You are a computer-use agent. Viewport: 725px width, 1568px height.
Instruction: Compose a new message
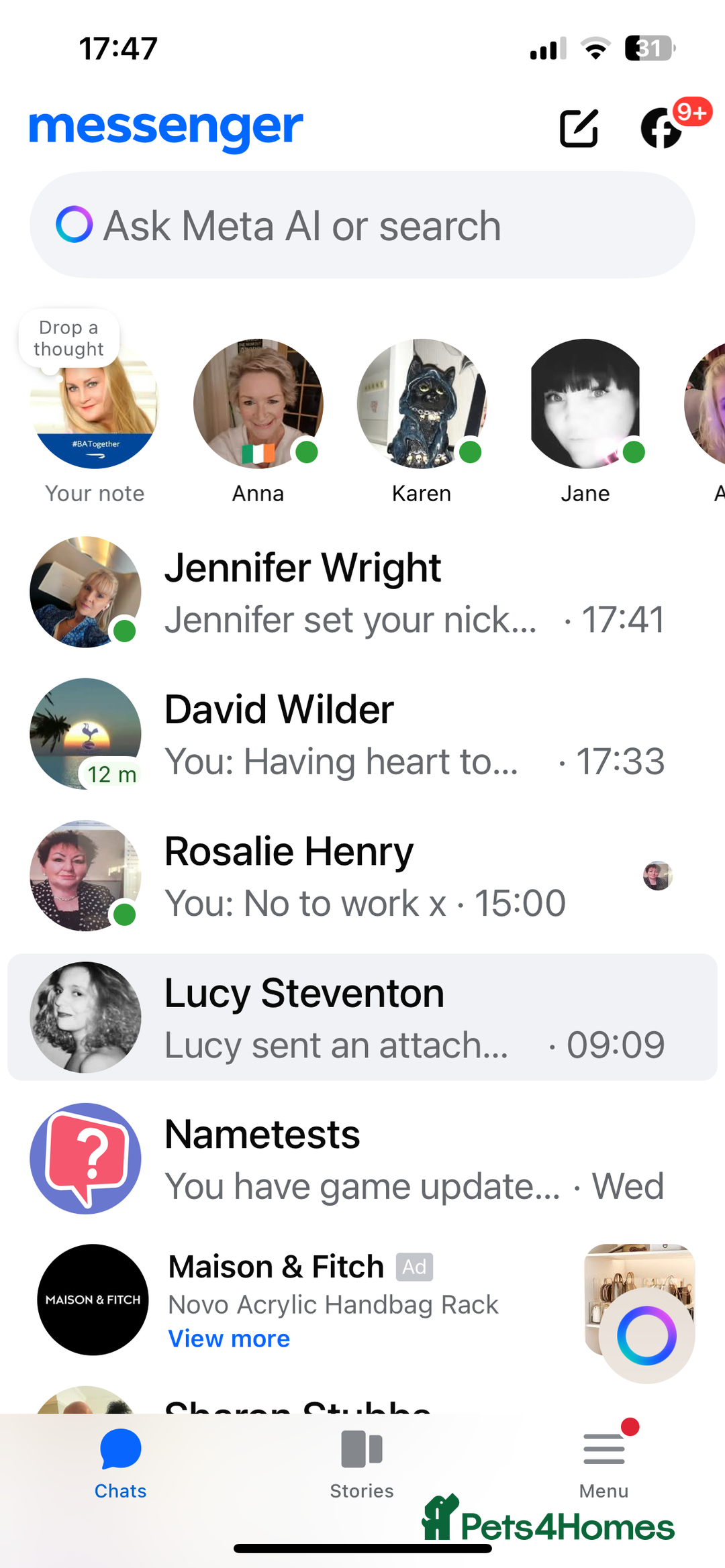pos(579,128)
